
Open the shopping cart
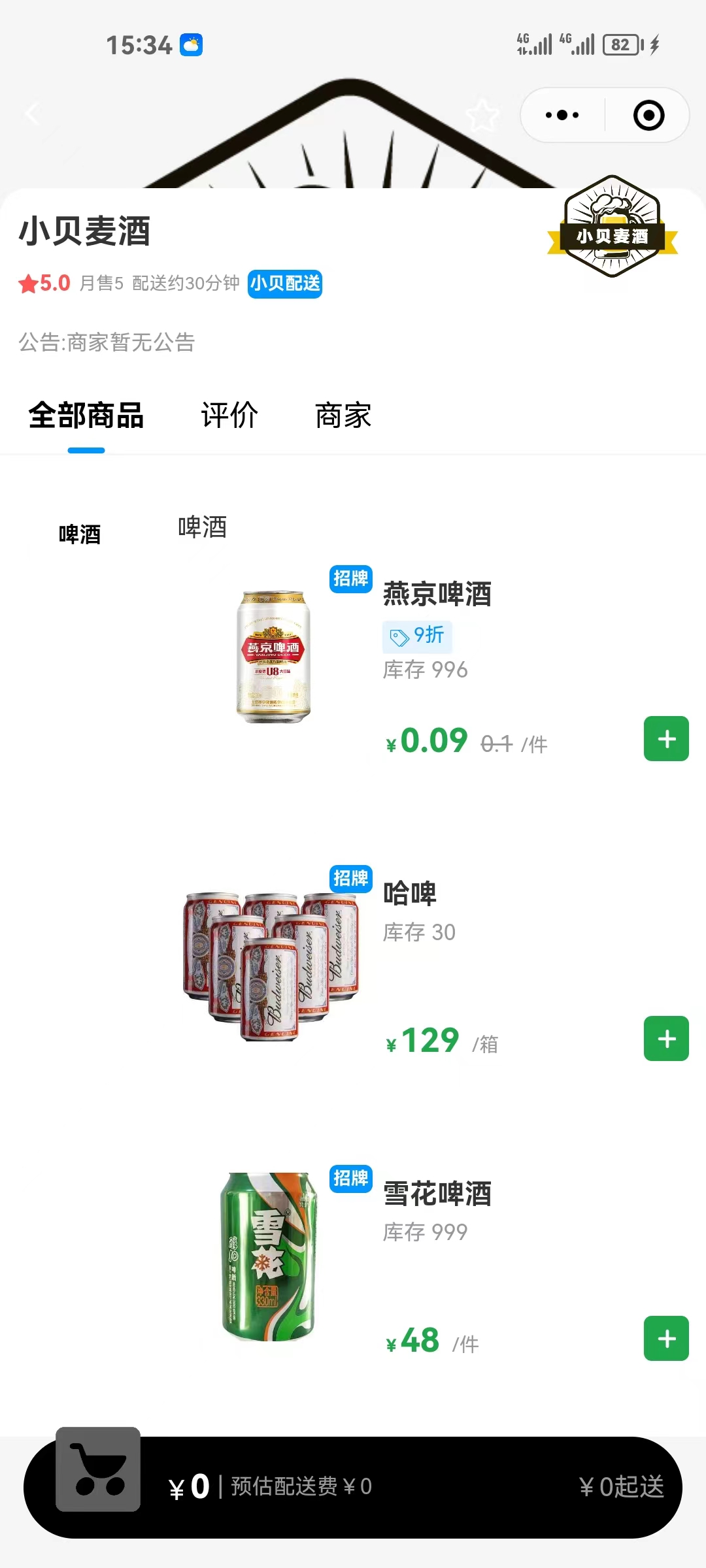pos(98,1469)
